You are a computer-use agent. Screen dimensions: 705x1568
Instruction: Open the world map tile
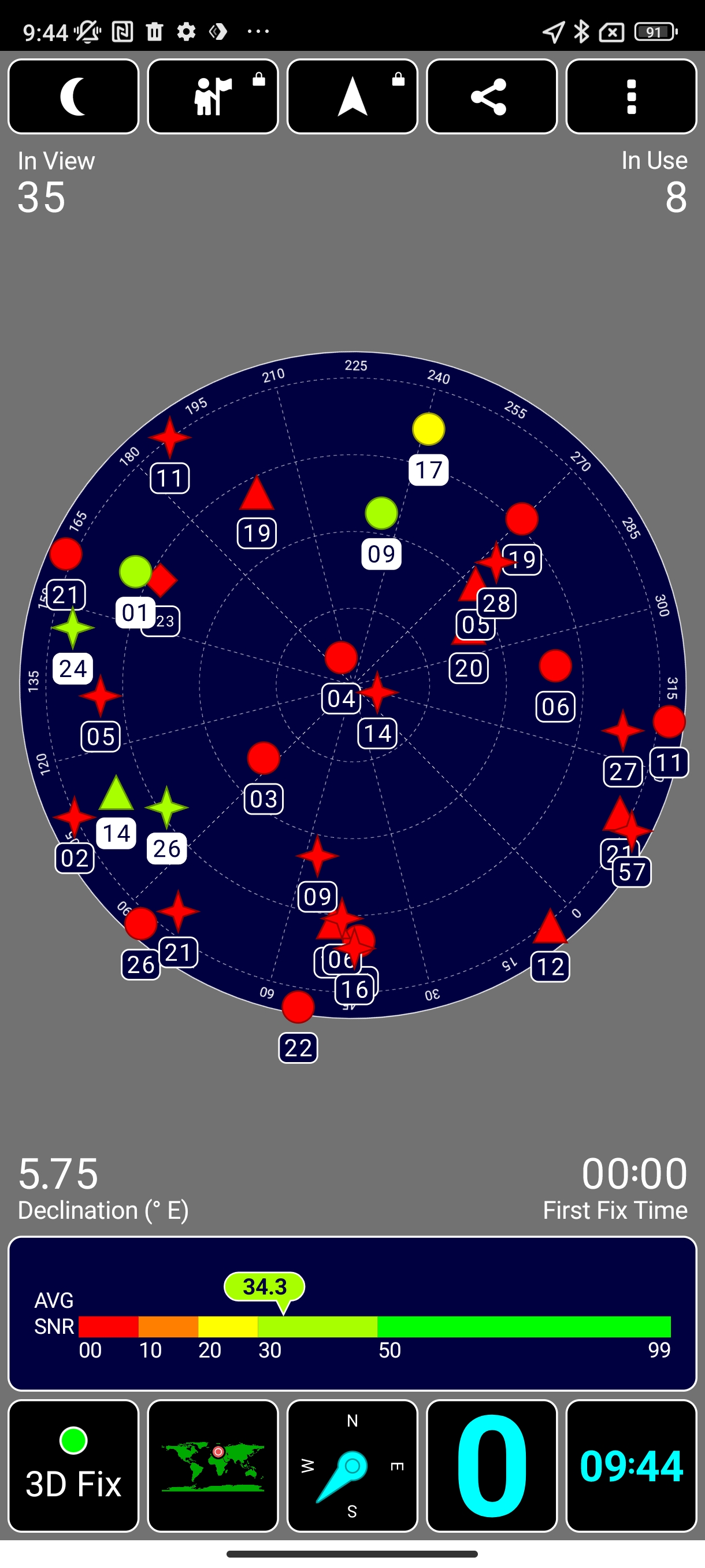click(213, 1465)
